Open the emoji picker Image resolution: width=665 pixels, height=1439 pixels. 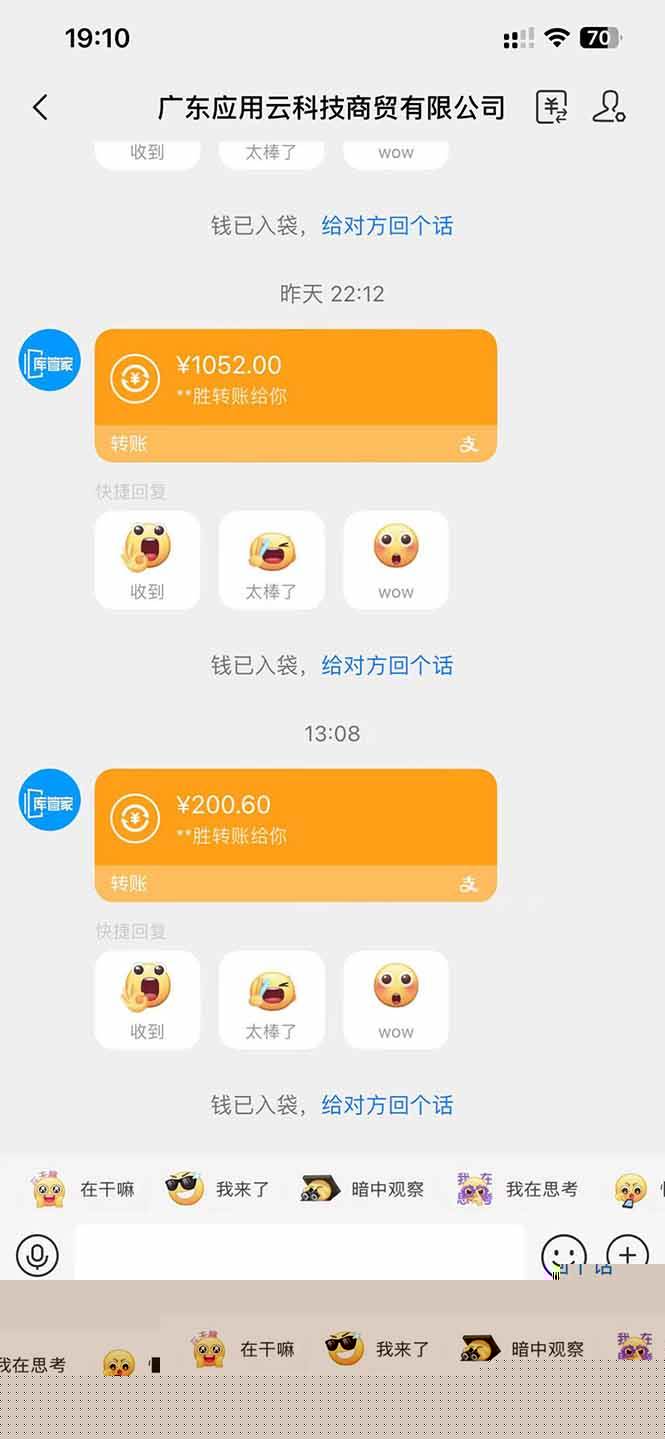coord(563,1254)
